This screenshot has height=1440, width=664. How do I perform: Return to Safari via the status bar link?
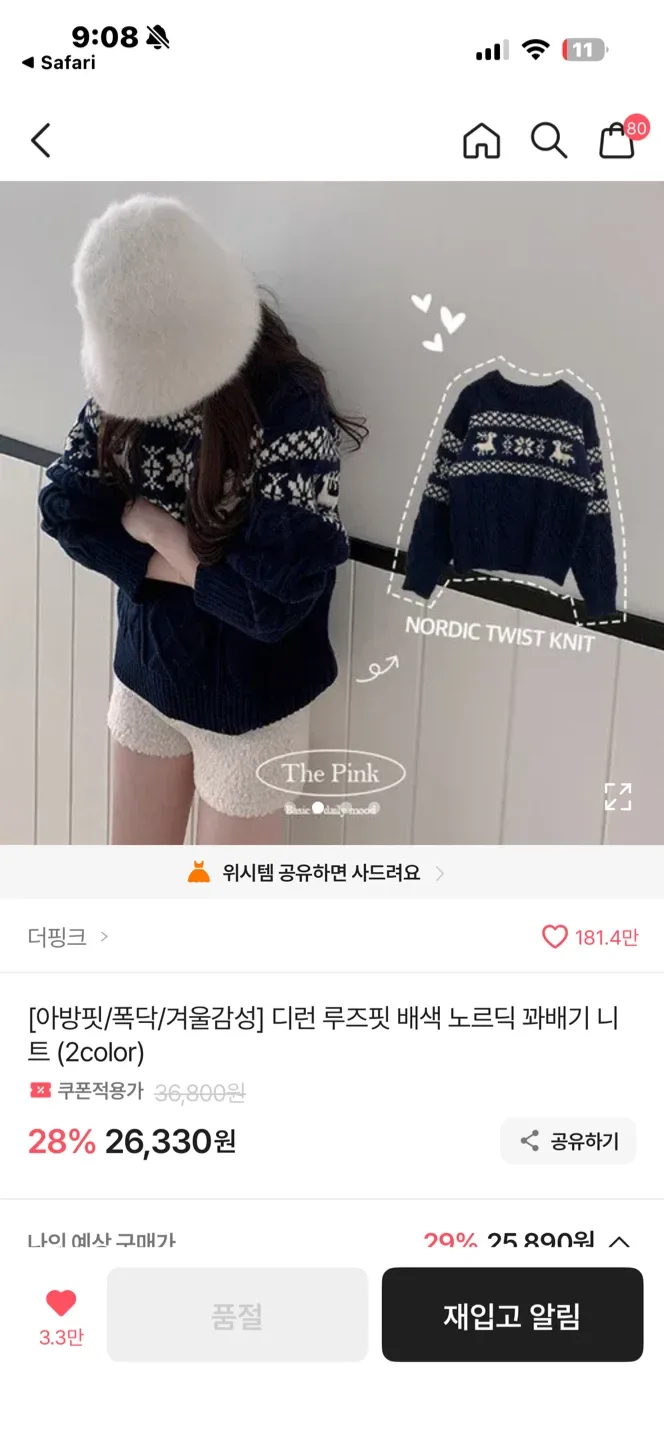click(x=59, y=63)
